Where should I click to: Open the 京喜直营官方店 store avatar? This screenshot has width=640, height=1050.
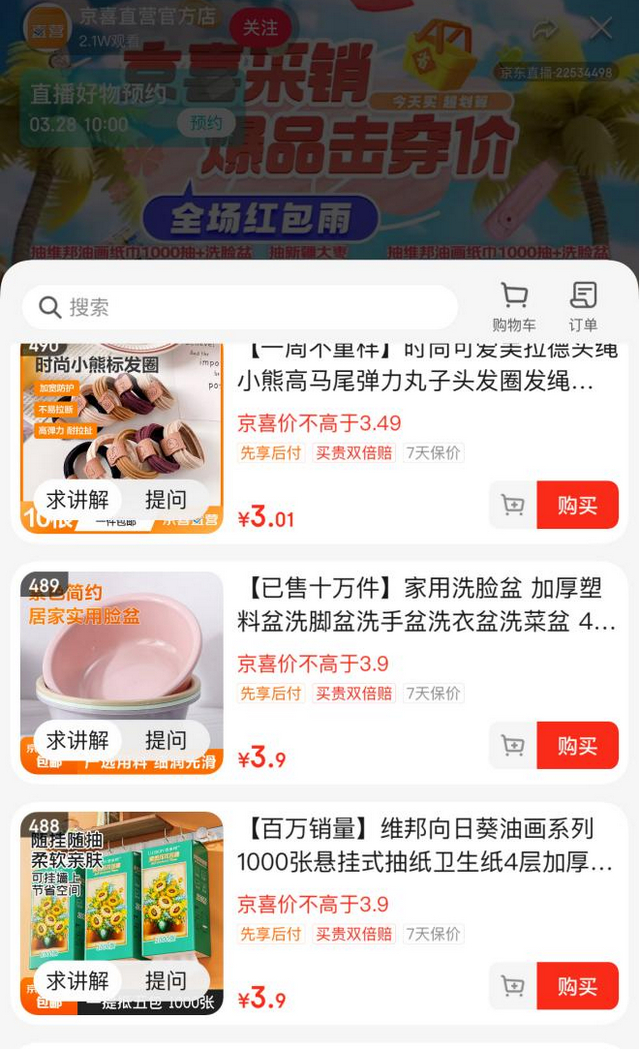tap(47, 29)
